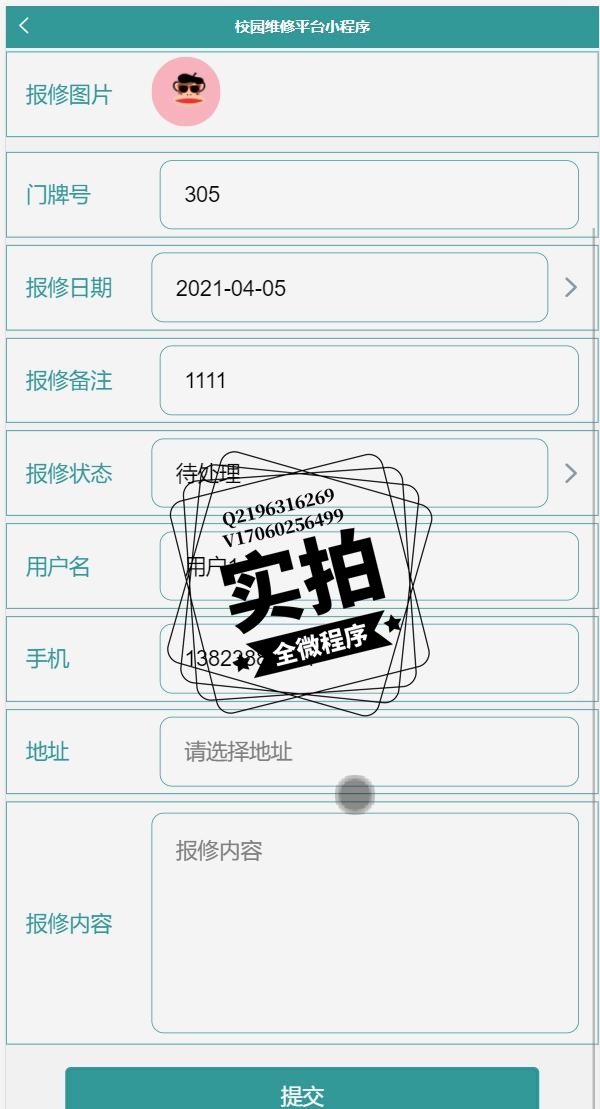
Task: Tap the repair photo thumbnail
Action: click(186, 92)
